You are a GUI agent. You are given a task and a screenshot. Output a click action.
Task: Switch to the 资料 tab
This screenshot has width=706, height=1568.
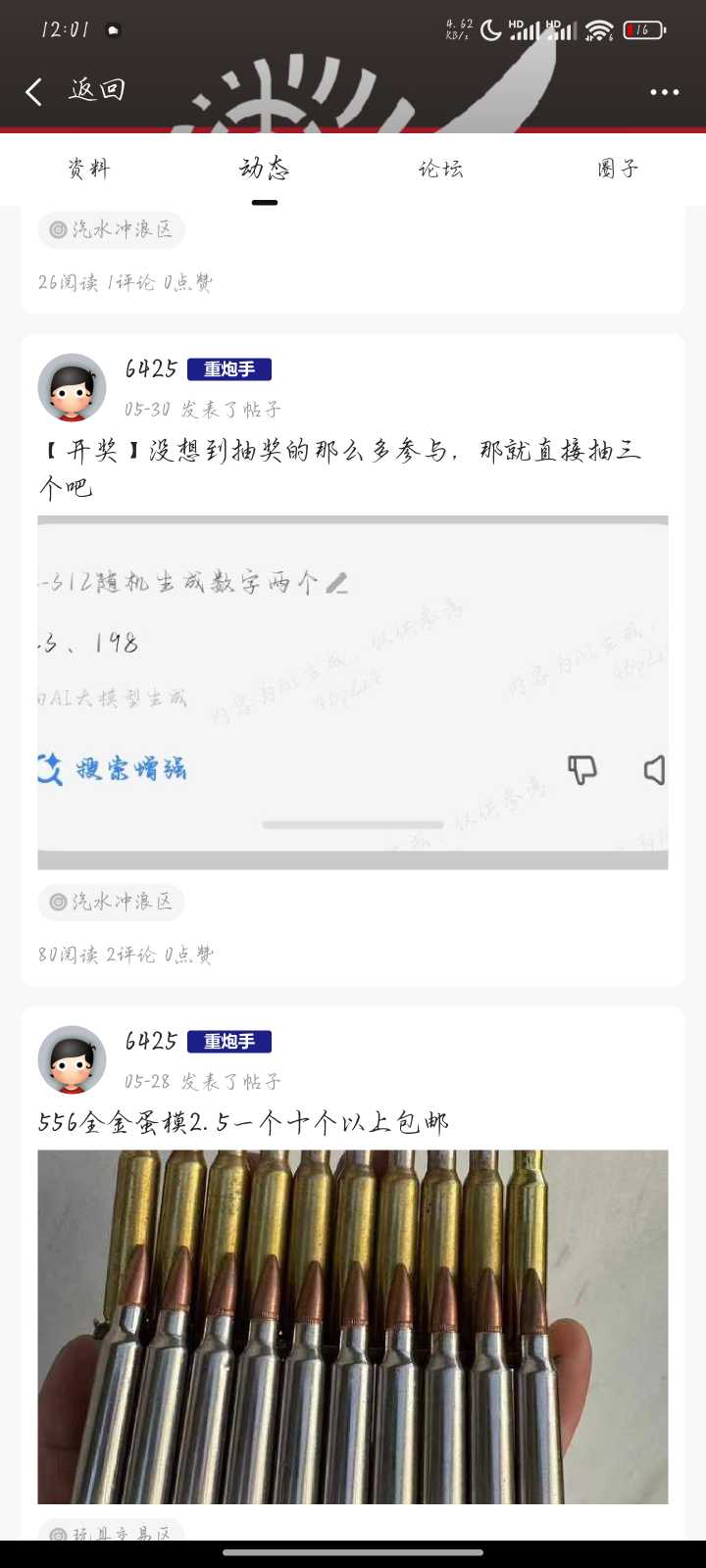coord(88,169)
